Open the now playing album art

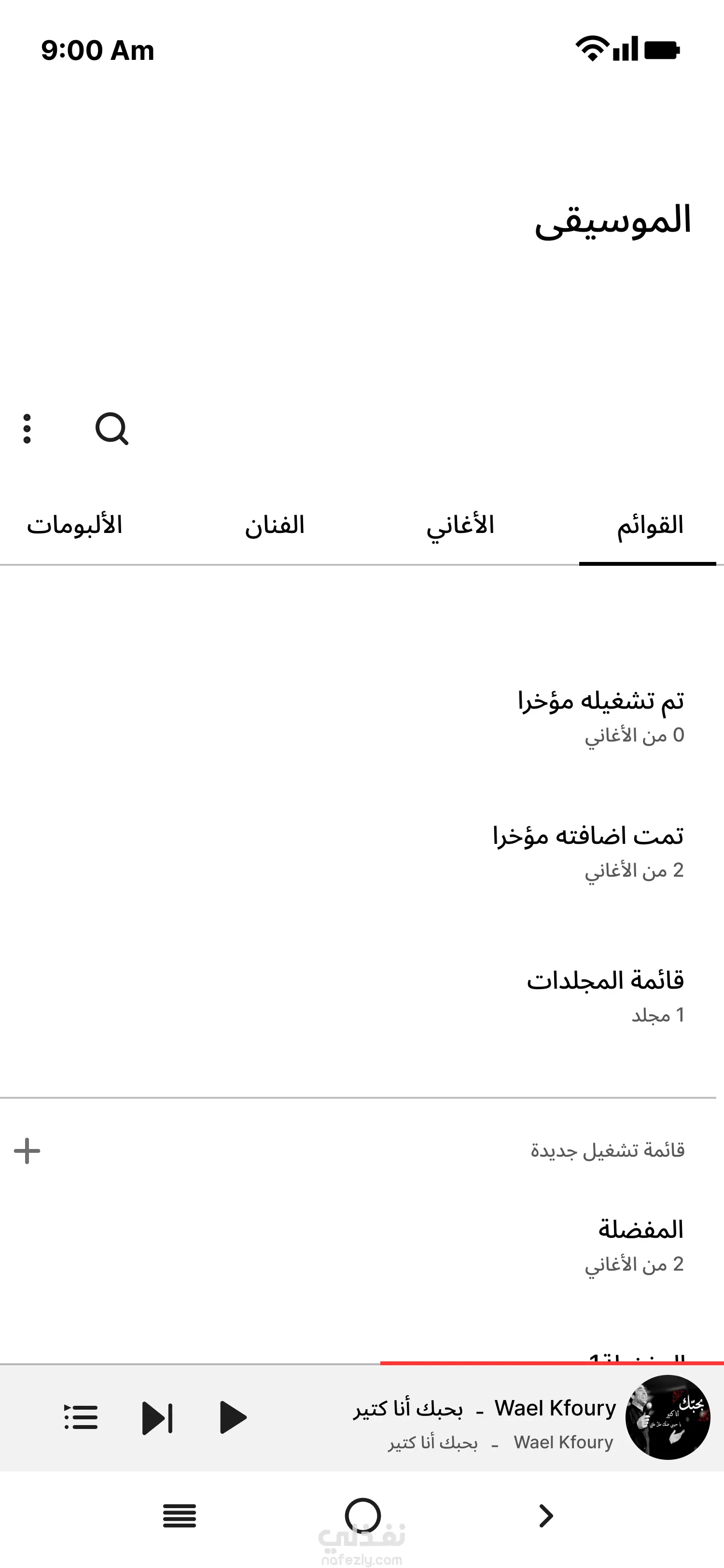tap(668, 1418)
